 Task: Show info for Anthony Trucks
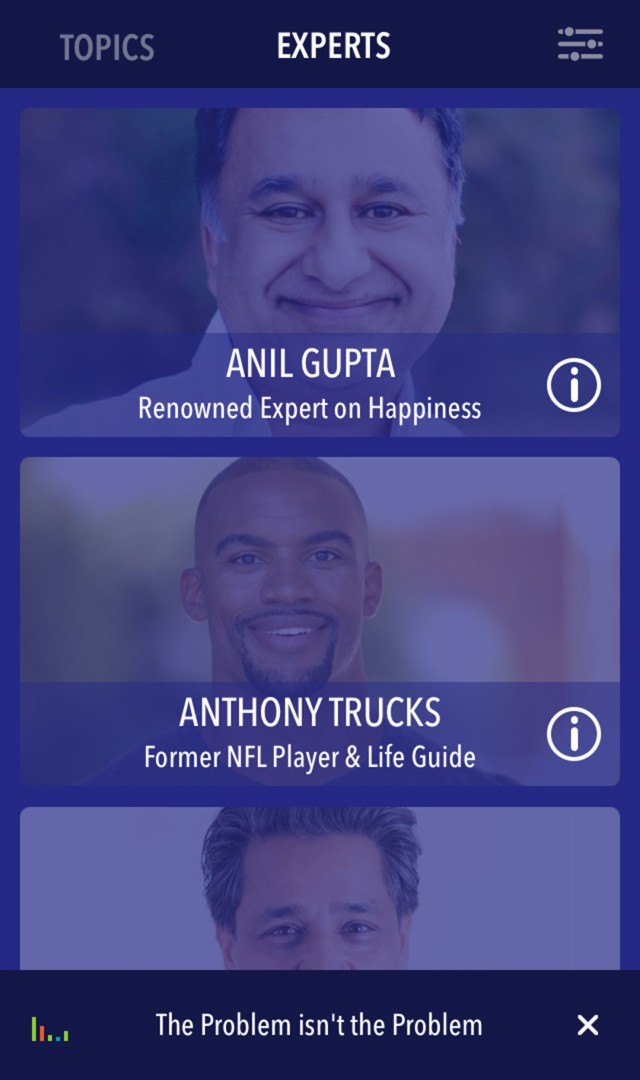(574, 735)
